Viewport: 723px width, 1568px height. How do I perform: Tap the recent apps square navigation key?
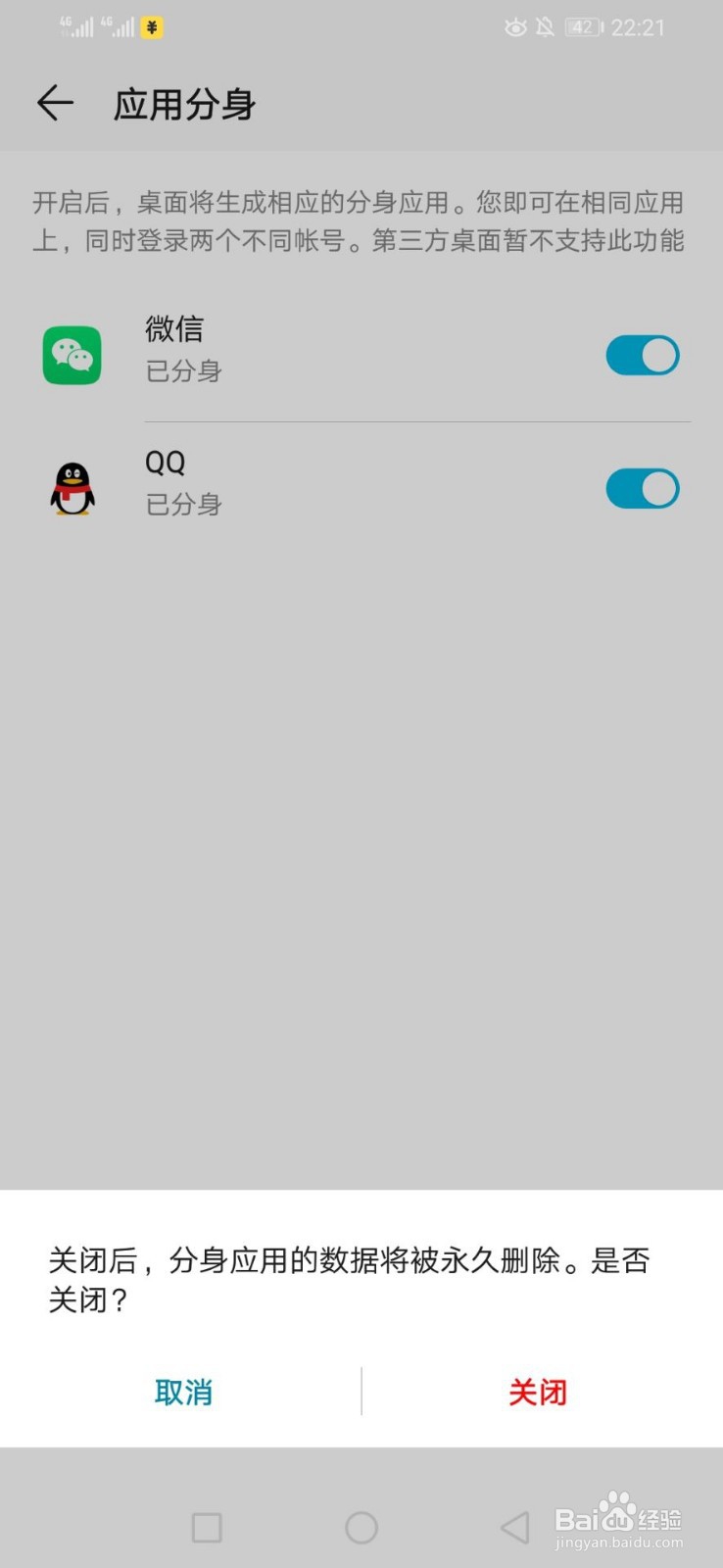[x=205, y=1526]
